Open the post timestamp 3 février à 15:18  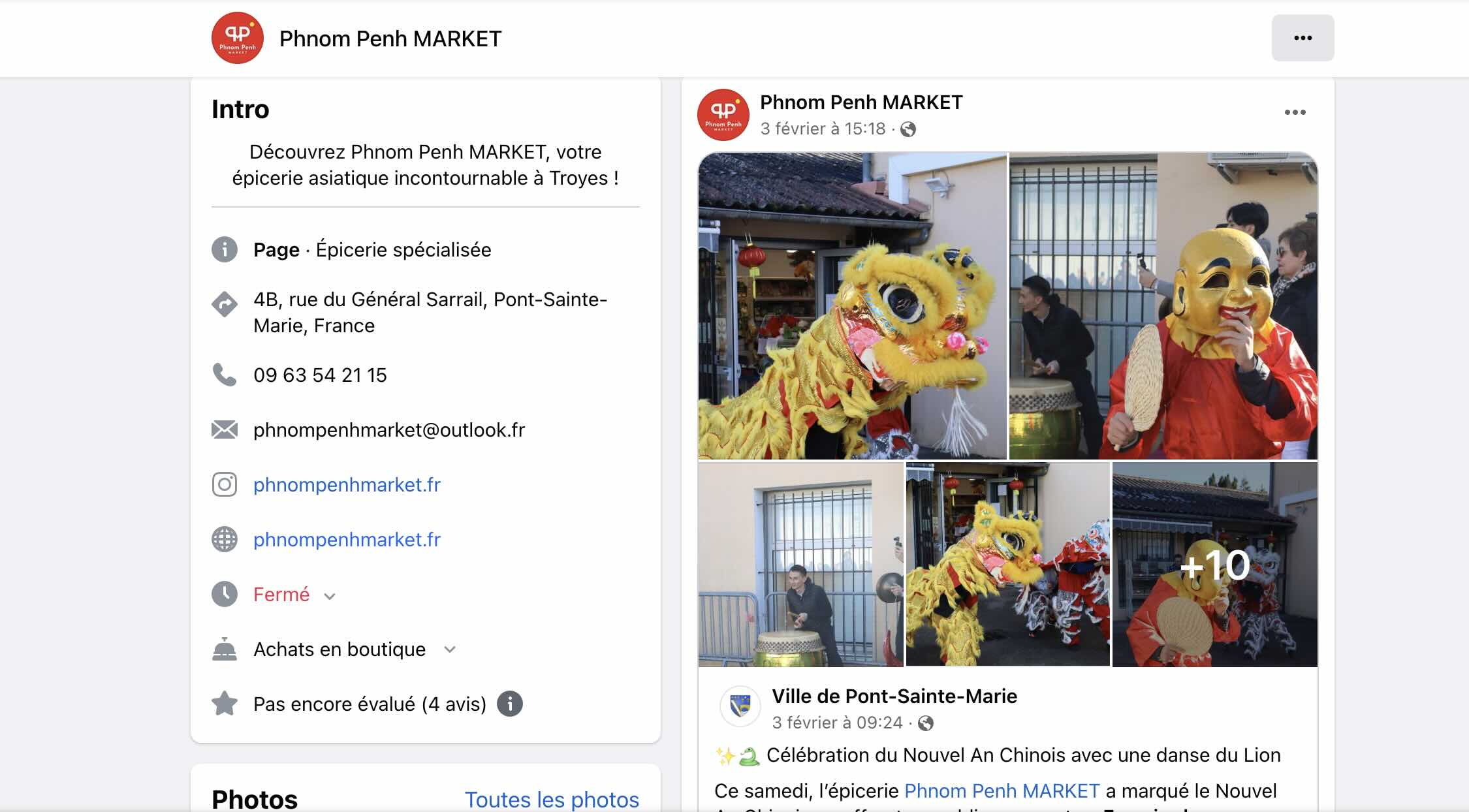(x=823, y=129)
